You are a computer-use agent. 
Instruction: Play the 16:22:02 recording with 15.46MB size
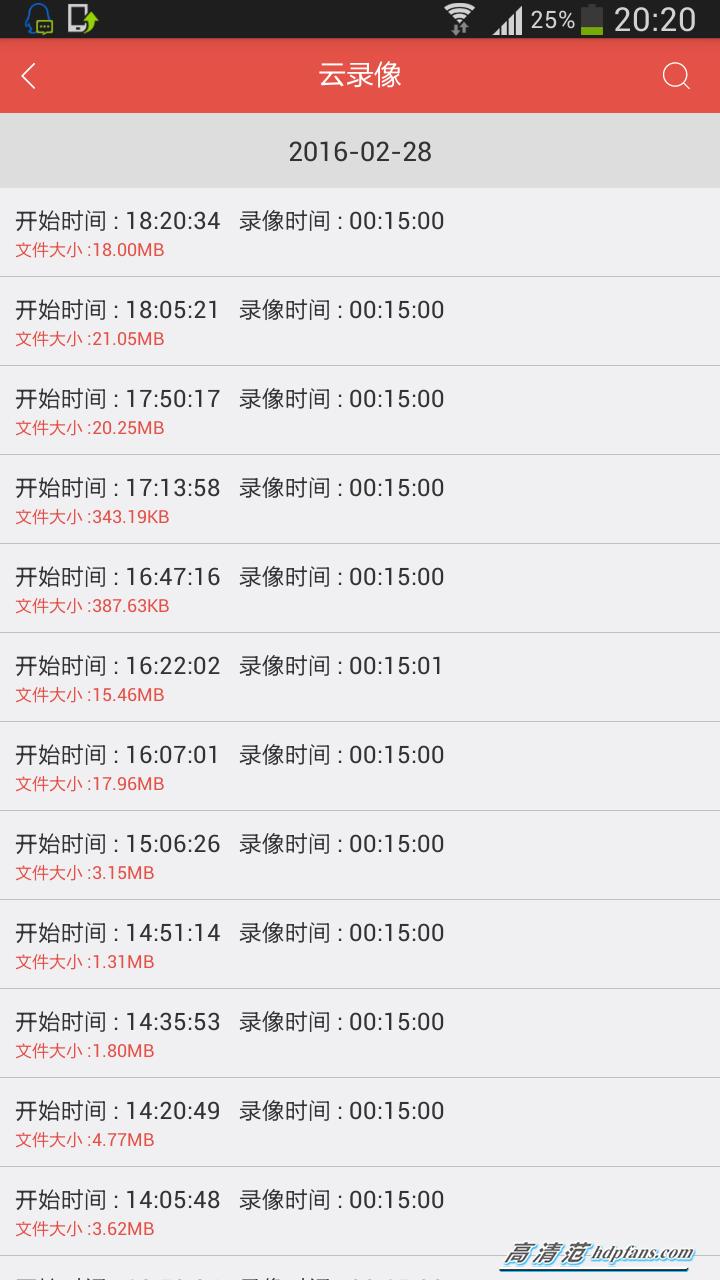[x=360, y=678]
